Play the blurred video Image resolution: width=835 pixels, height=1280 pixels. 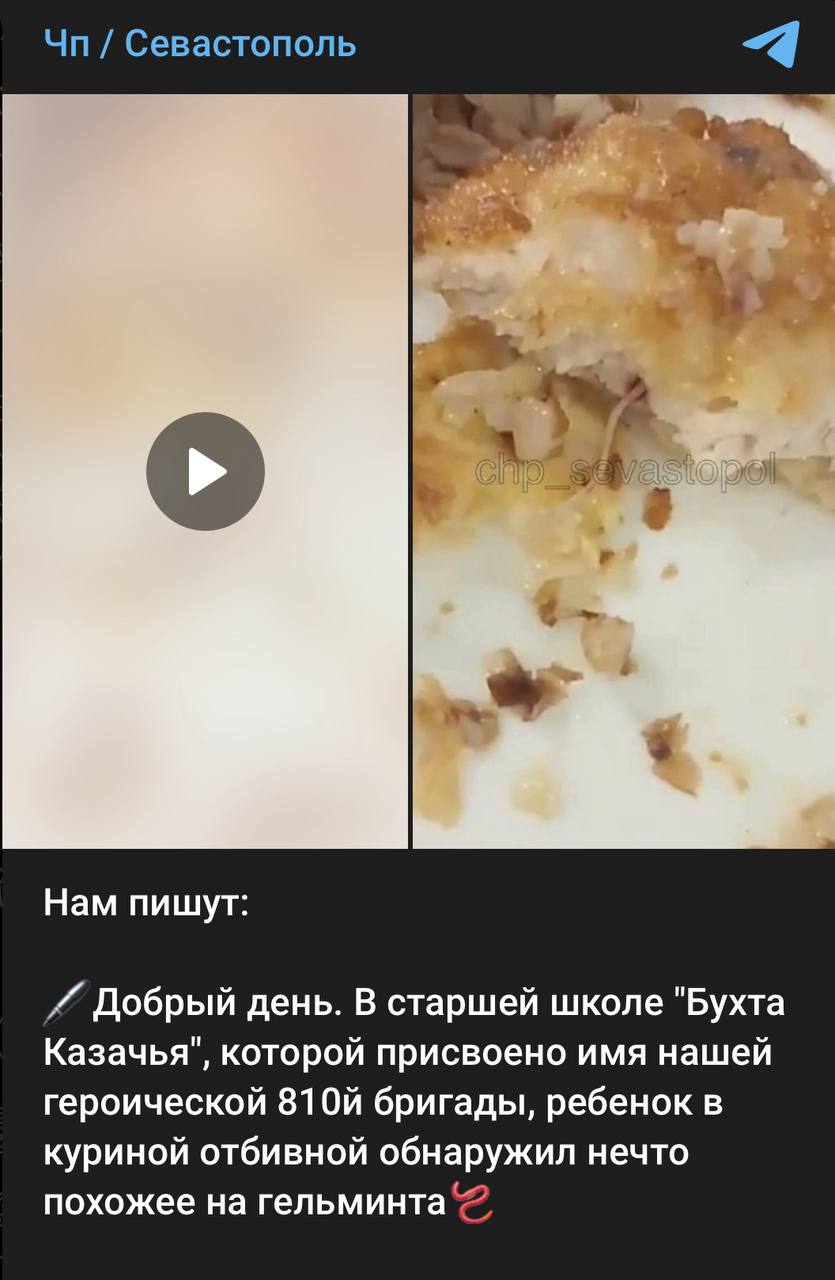[x=205, y=471]
